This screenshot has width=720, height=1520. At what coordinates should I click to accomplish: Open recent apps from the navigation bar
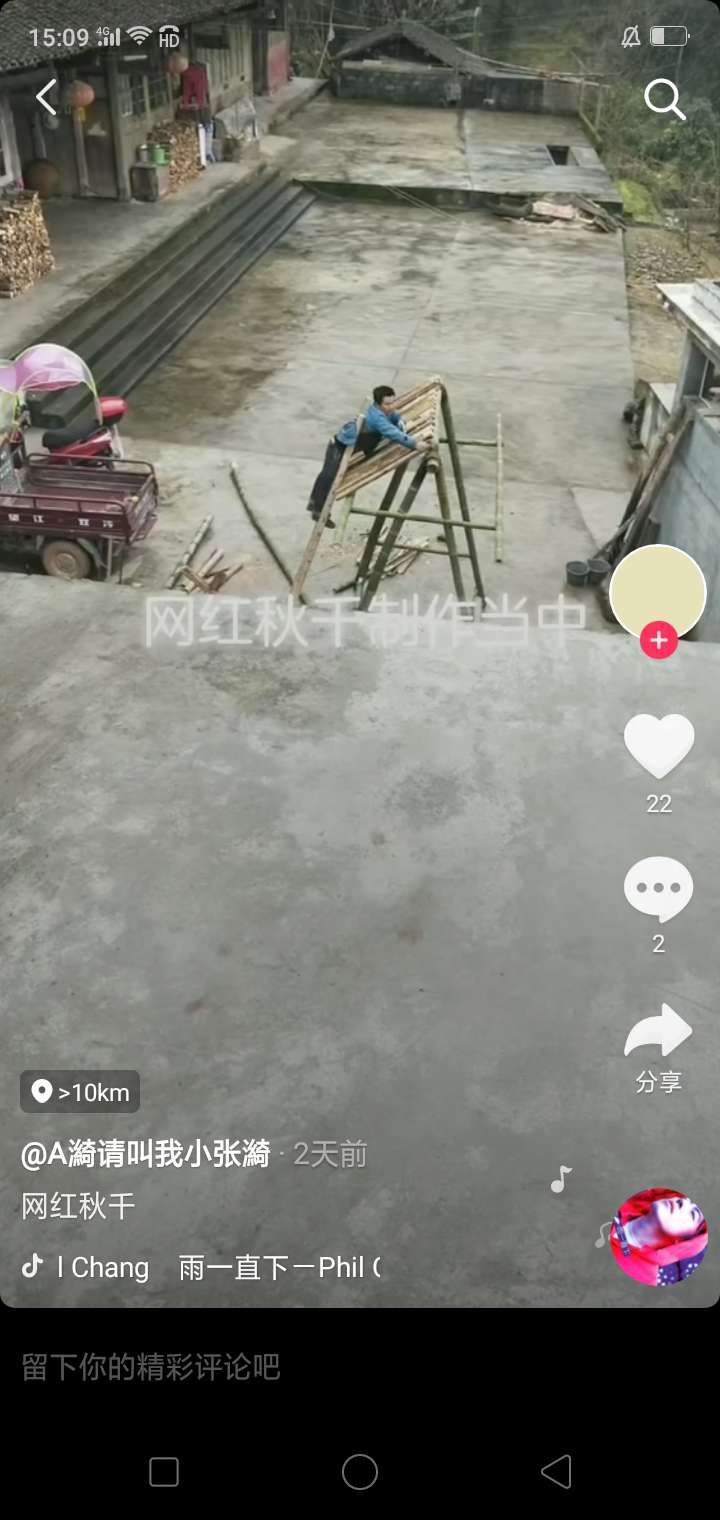pyautogui.click(x=164, y=1472)
